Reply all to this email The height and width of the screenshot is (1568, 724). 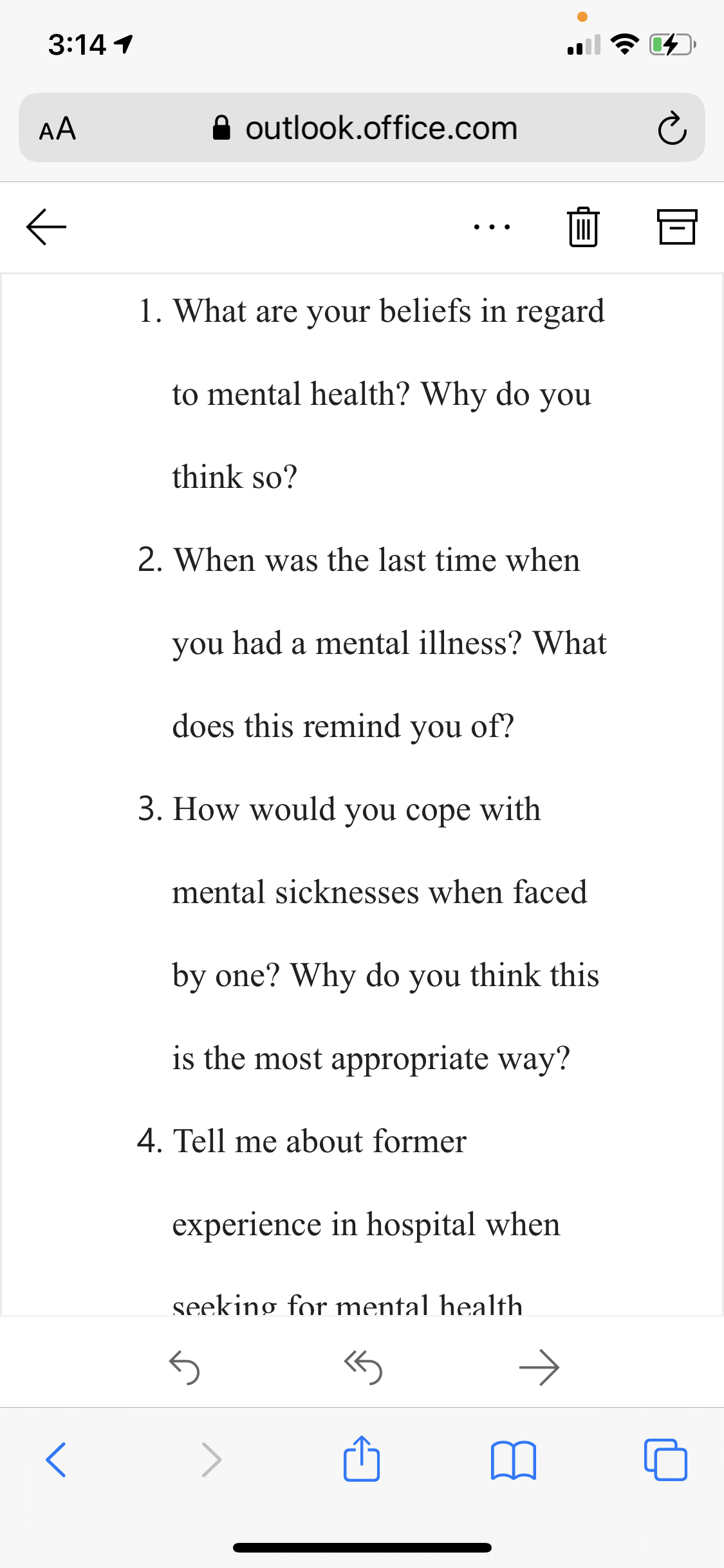point(363,1367)
